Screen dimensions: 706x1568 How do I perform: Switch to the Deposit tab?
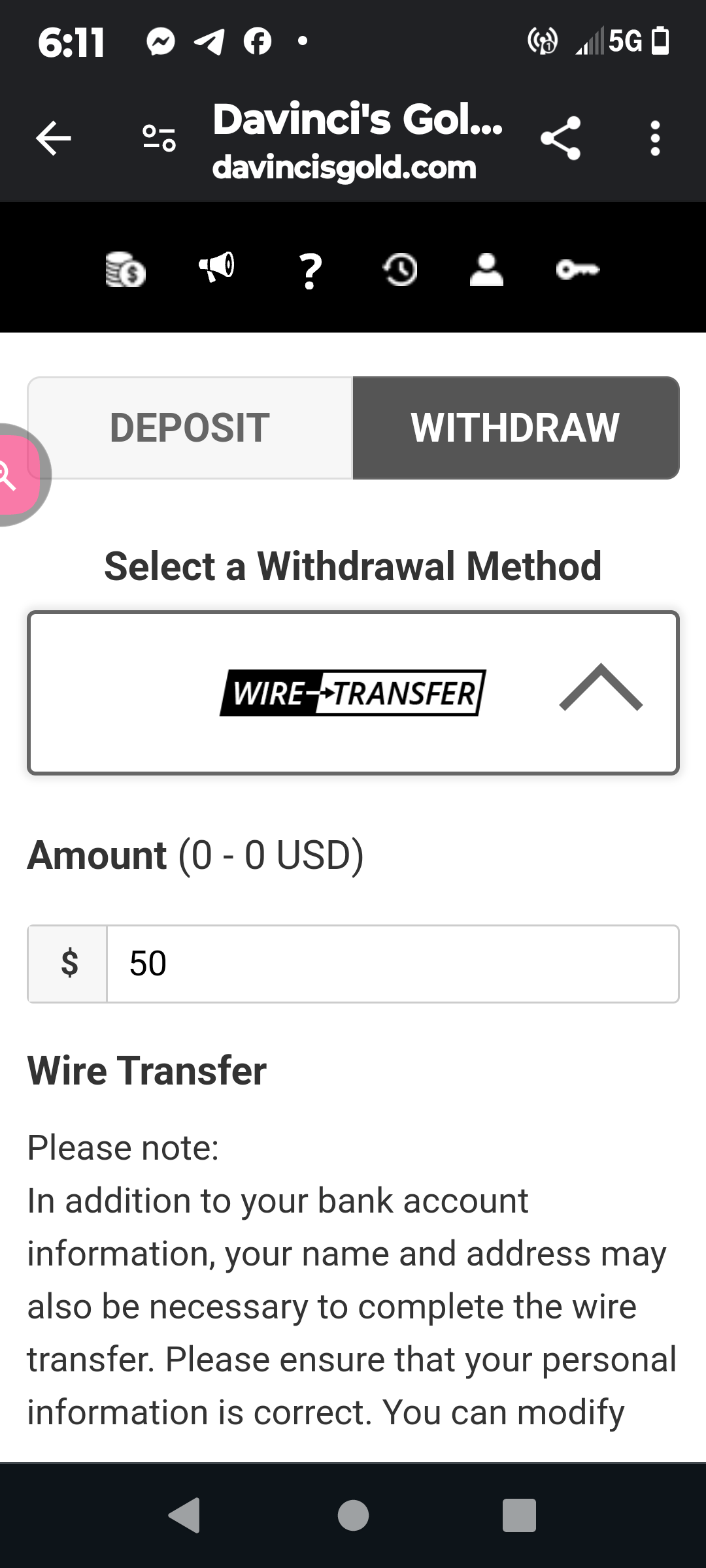190,428
